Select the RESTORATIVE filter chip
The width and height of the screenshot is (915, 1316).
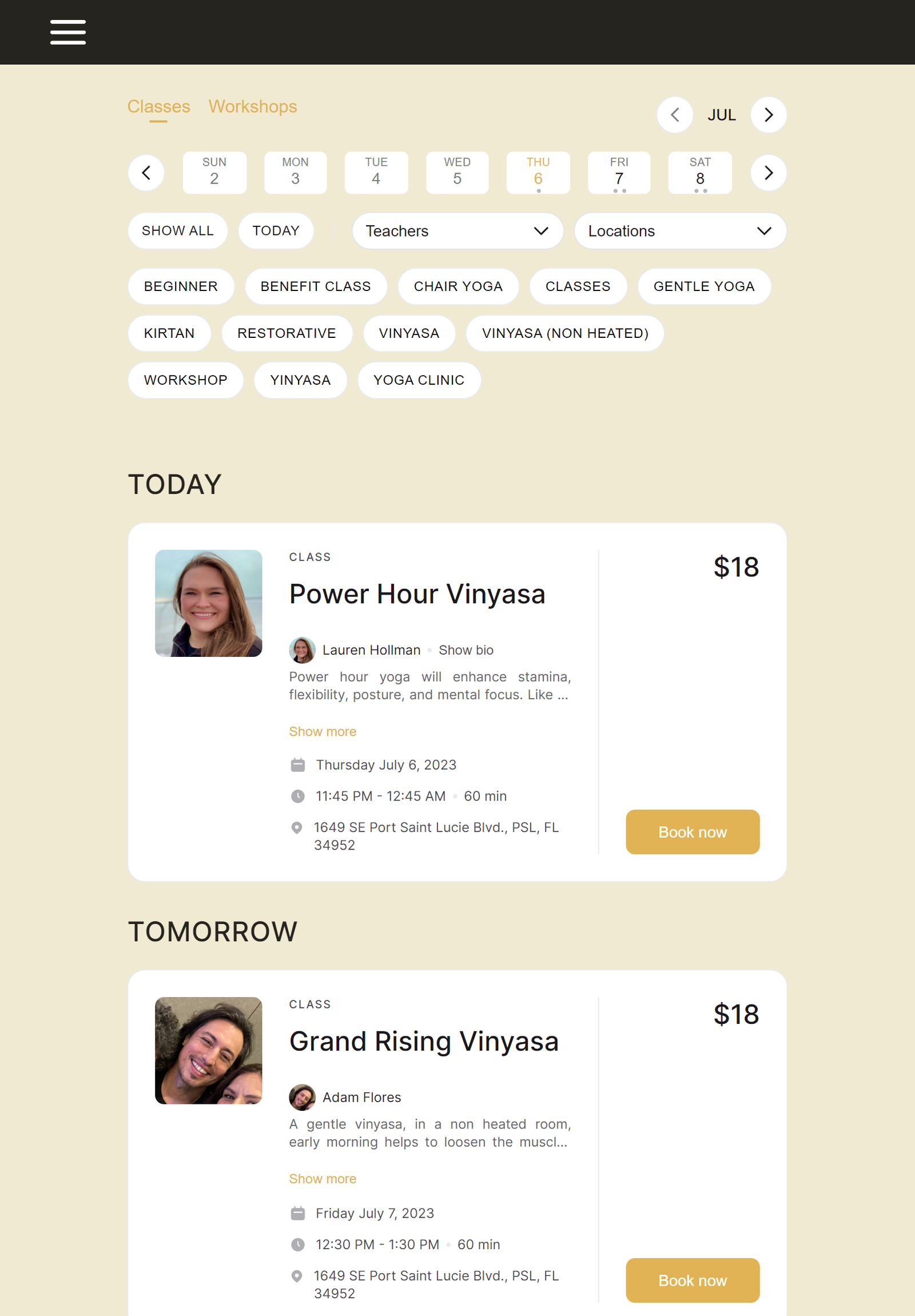tap(287, 334)
